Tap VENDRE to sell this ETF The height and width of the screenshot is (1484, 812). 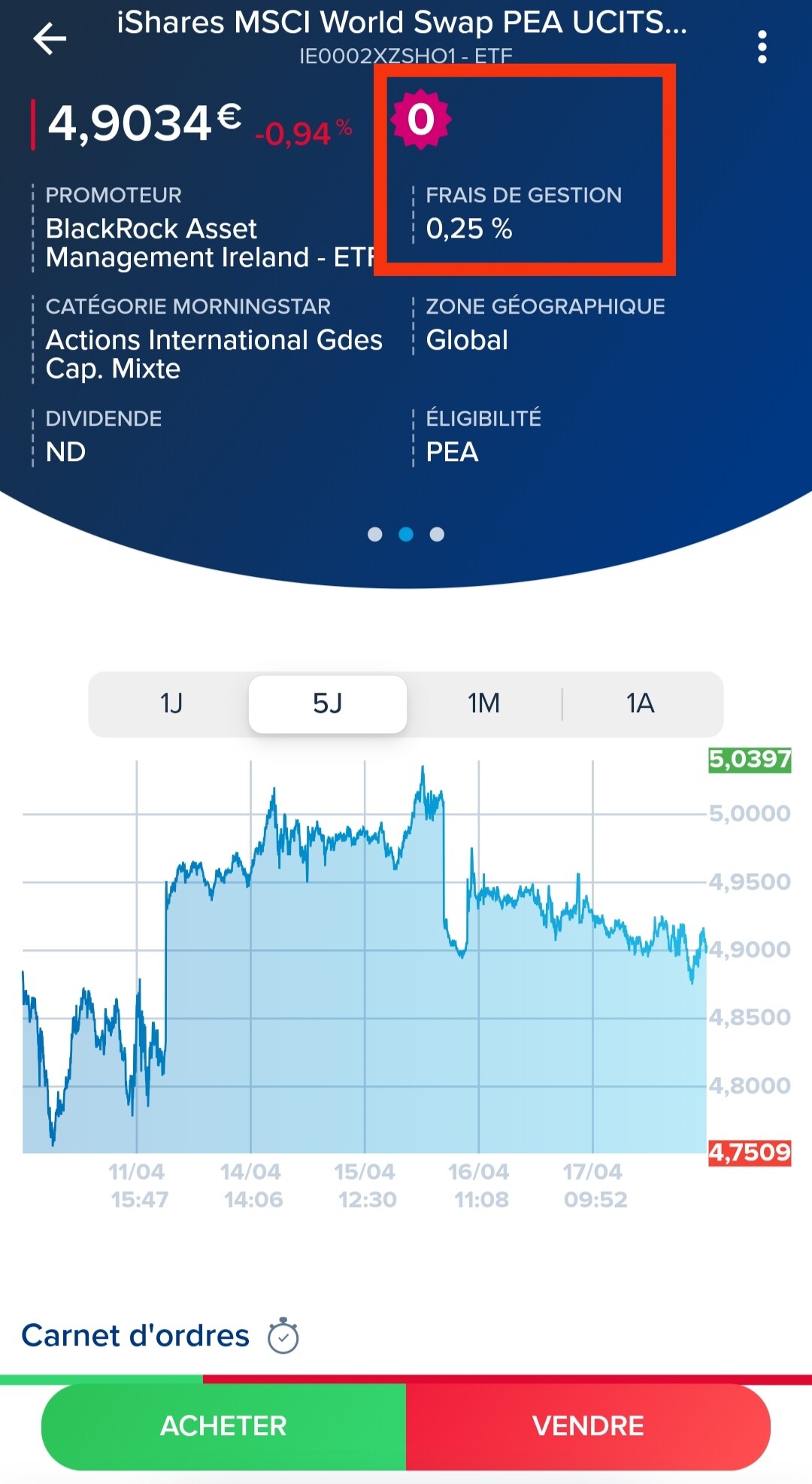(588, 1426)
